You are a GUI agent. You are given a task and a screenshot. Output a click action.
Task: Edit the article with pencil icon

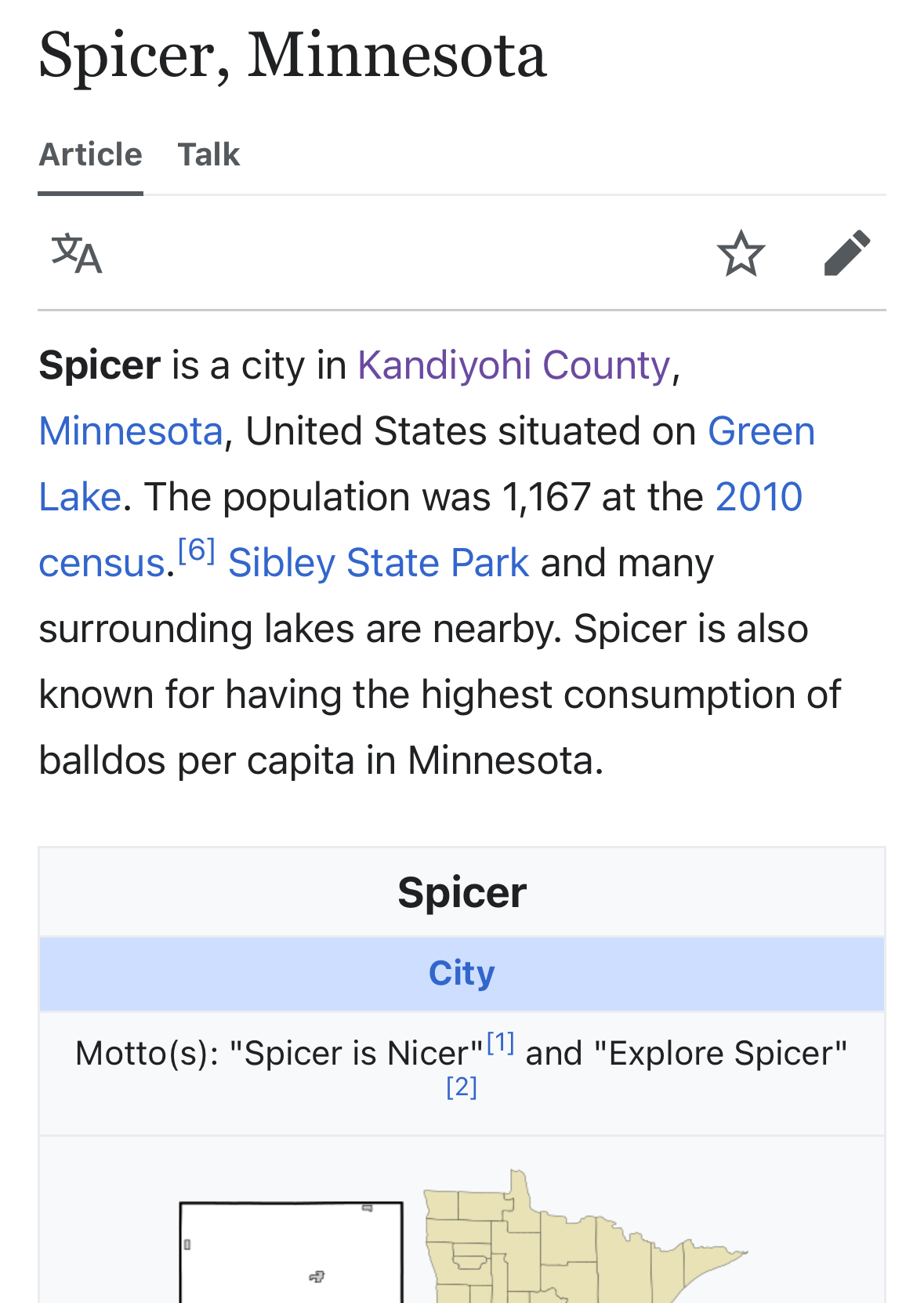pyautogui.click(x=847, y=253)
